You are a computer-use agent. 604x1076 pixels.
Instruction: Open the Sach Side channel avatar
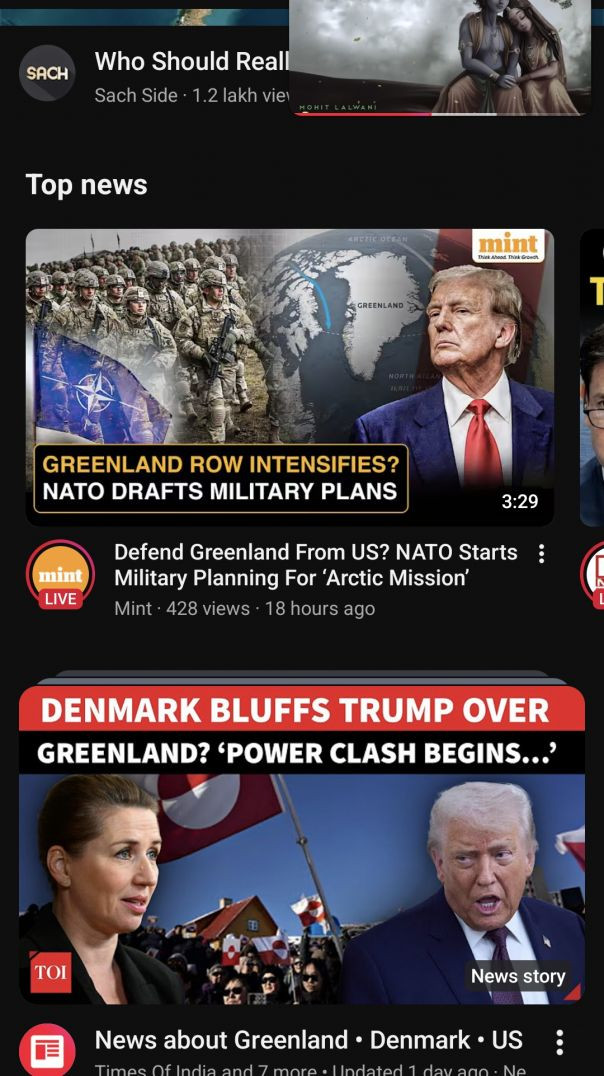click(x=47, y=74)
